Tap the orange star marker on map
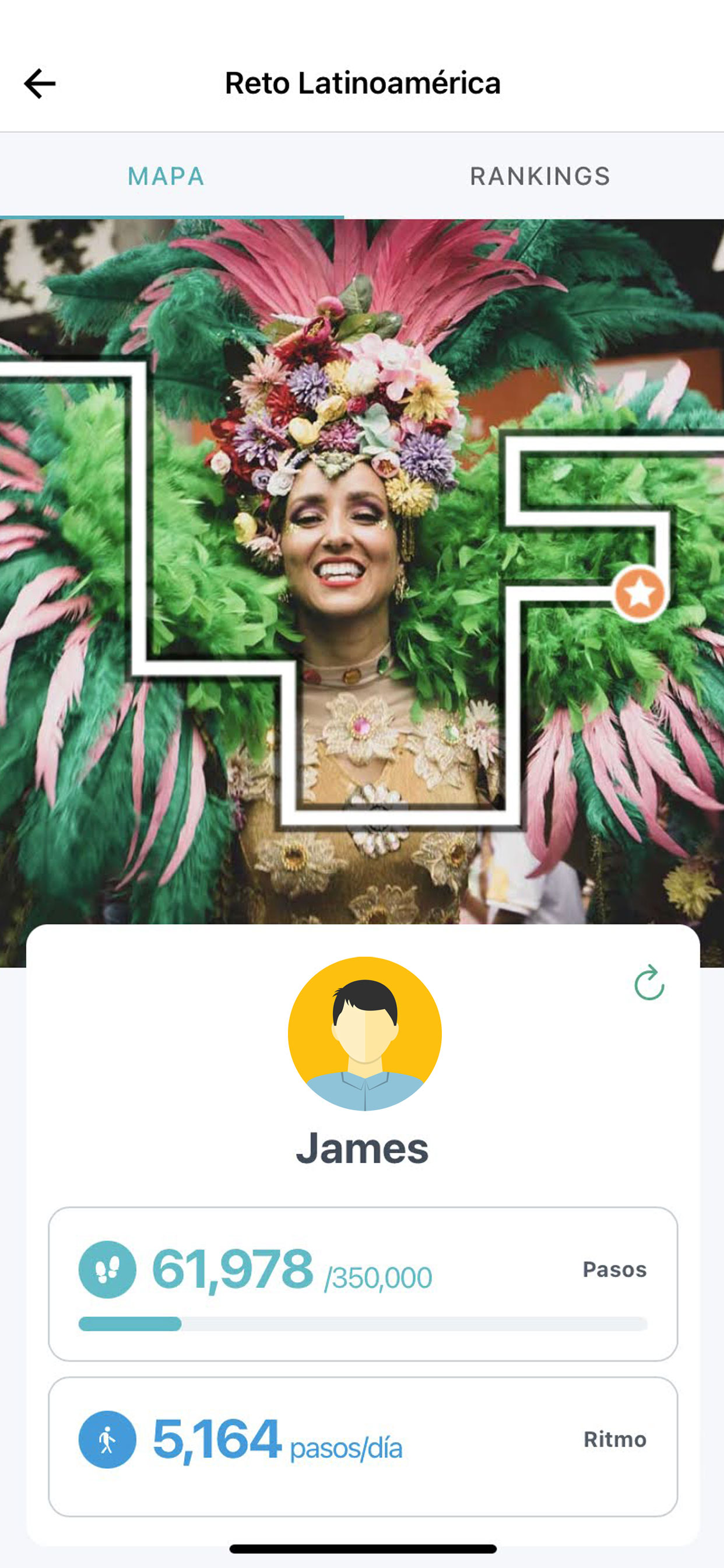The height and width of the screenshot is (1568, 724). click(x=639, y=593)
